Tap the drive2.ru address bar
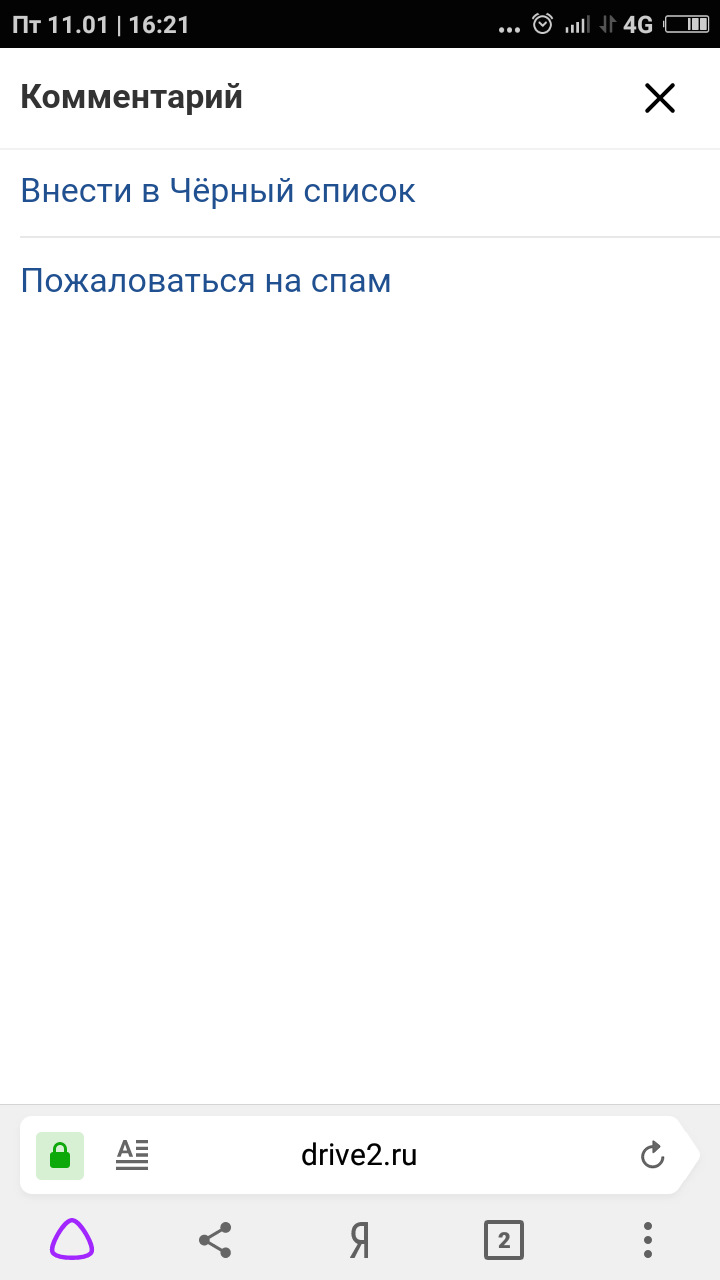This screenshot has width=720, height=1280. pyautogui.click(x=359, y=1156)
